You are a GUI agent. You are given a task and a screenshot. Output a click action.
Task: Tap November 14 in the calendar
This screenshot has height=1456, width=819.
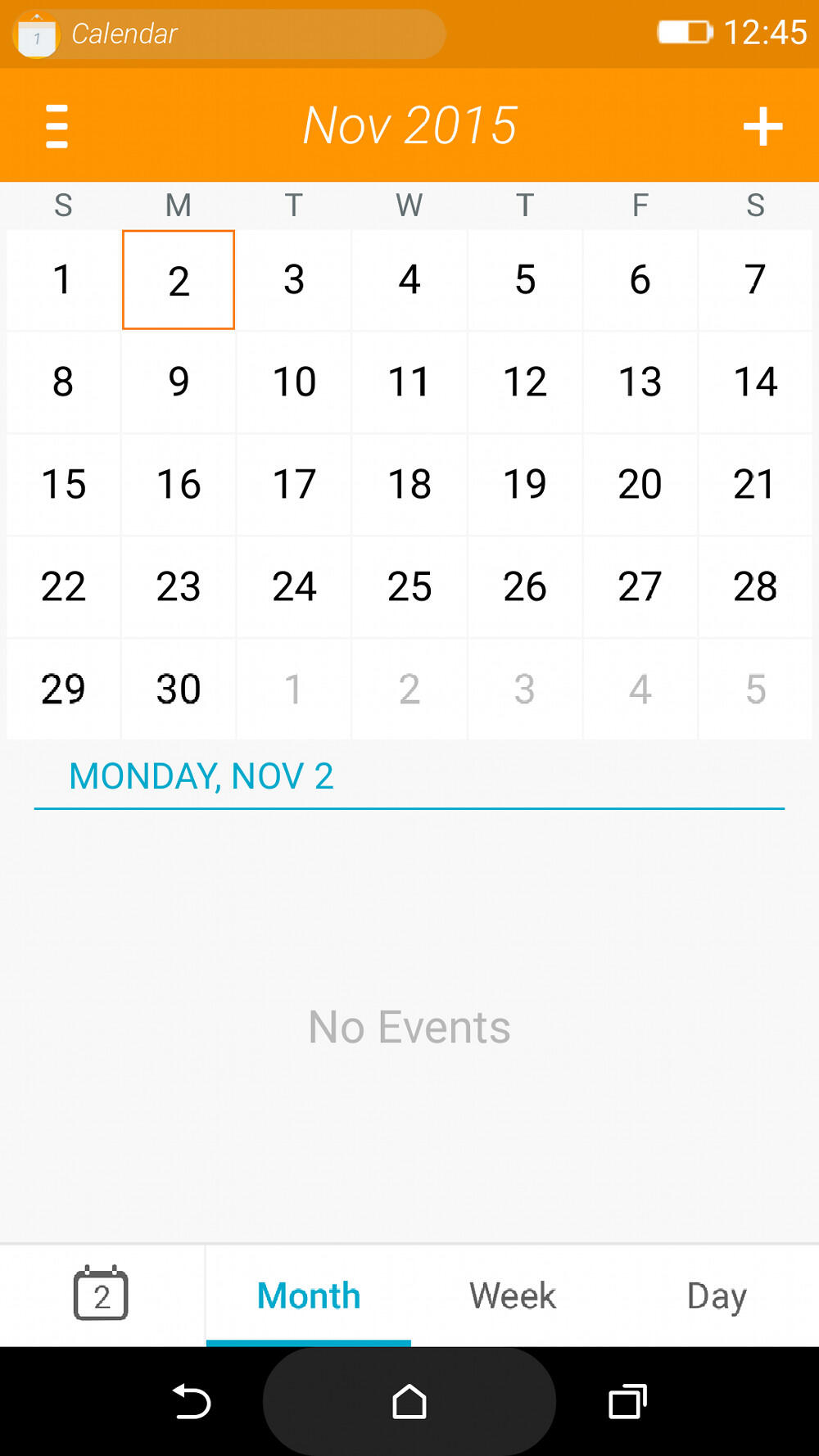[755, 382]
